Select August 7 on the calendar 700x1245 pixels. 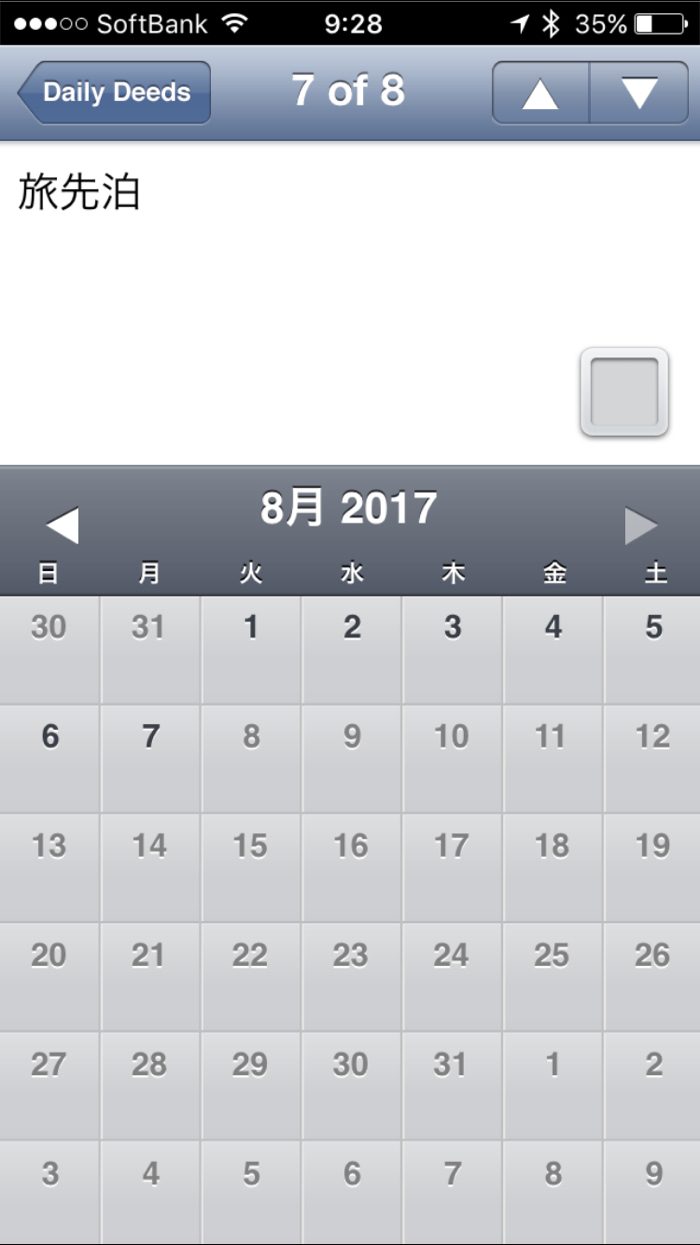(x=150, y=758)
